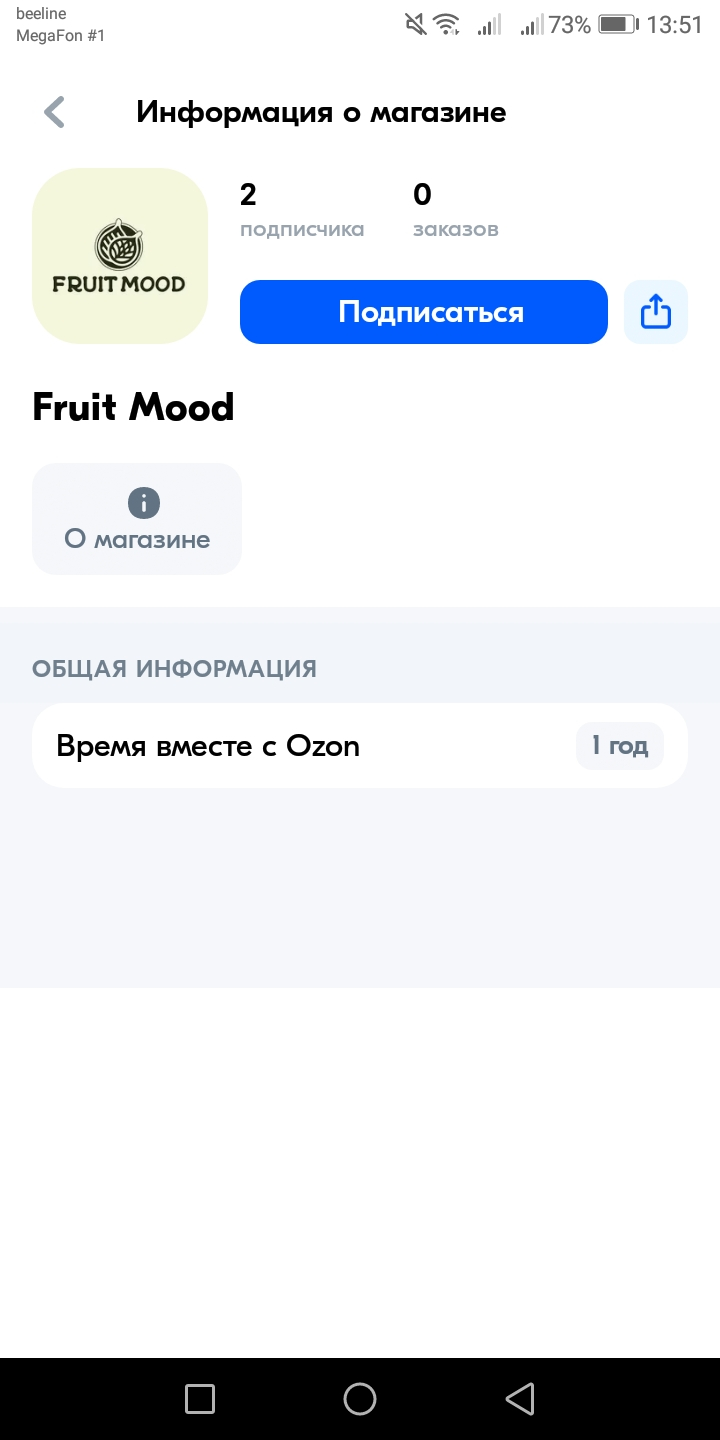Go back using the top arrow
The height and width of the screenshot is (1440, 720).
[x=55, y=112]
